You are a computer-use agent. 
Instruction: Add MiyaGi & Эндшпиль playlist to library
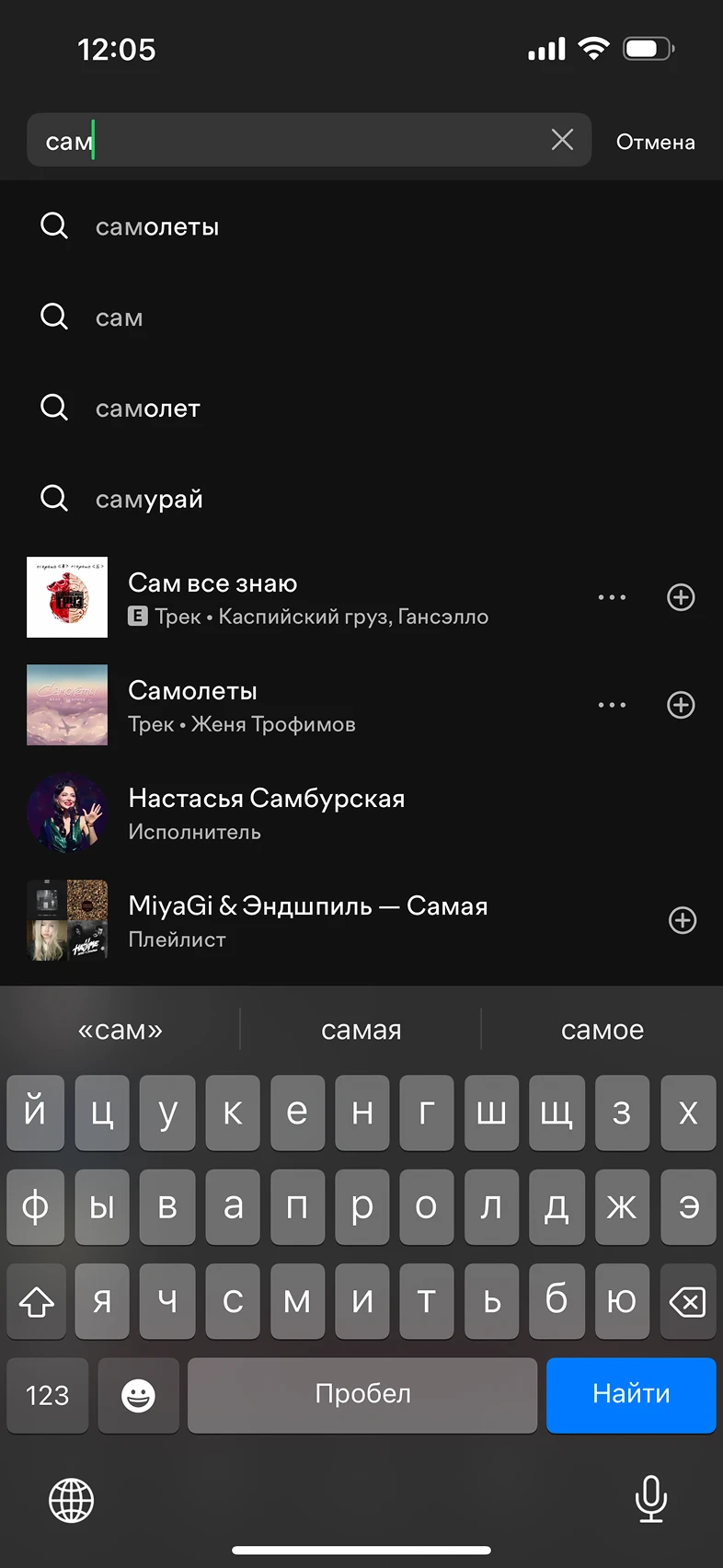(682, 920)
